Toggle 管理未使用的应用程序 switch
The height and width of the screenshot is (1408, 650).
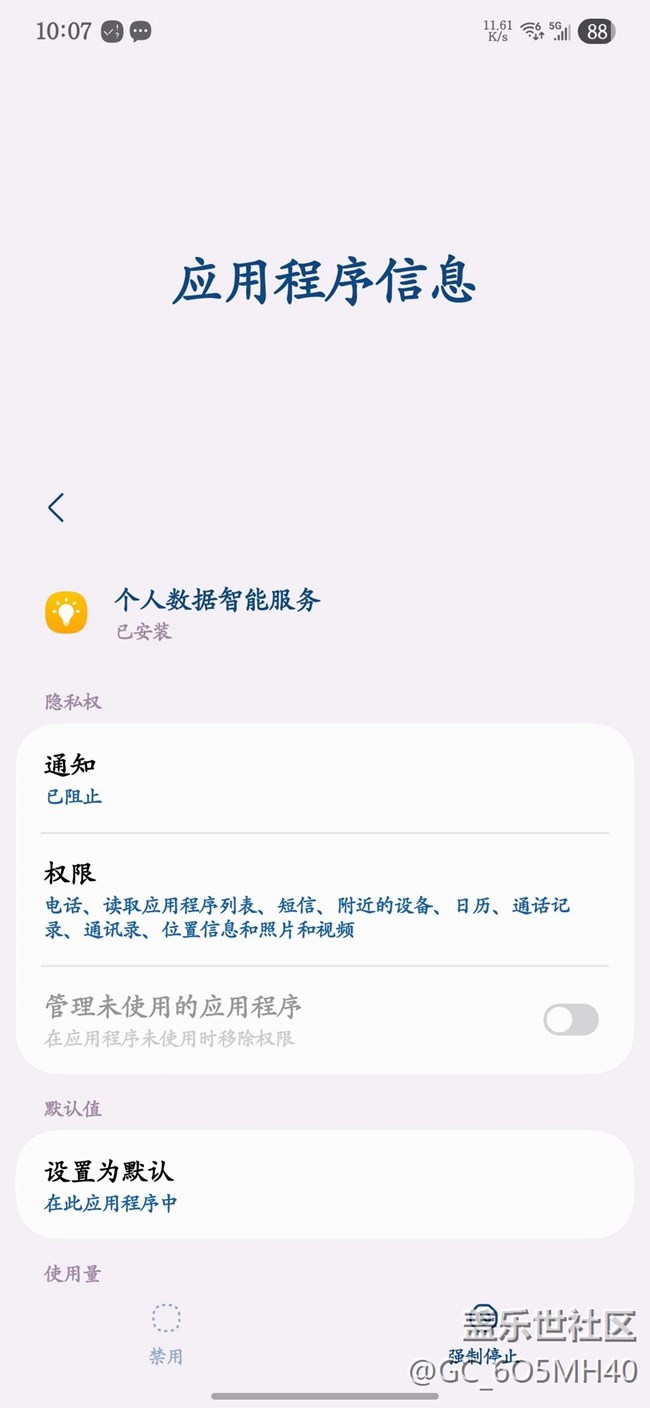(x=570, y=1019)
